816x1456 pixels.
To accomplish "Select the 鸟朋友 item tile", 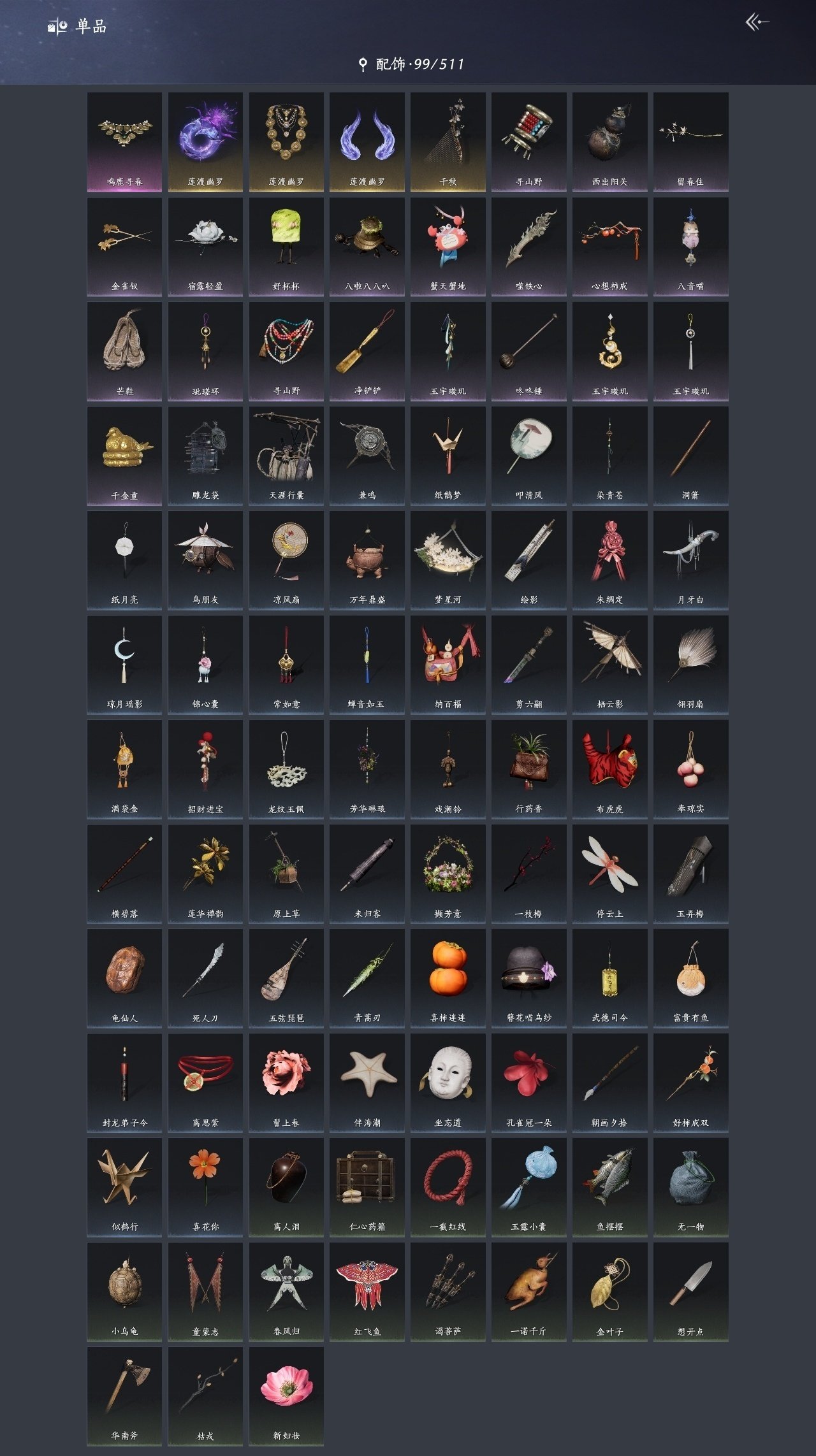I will click(205, 560).
